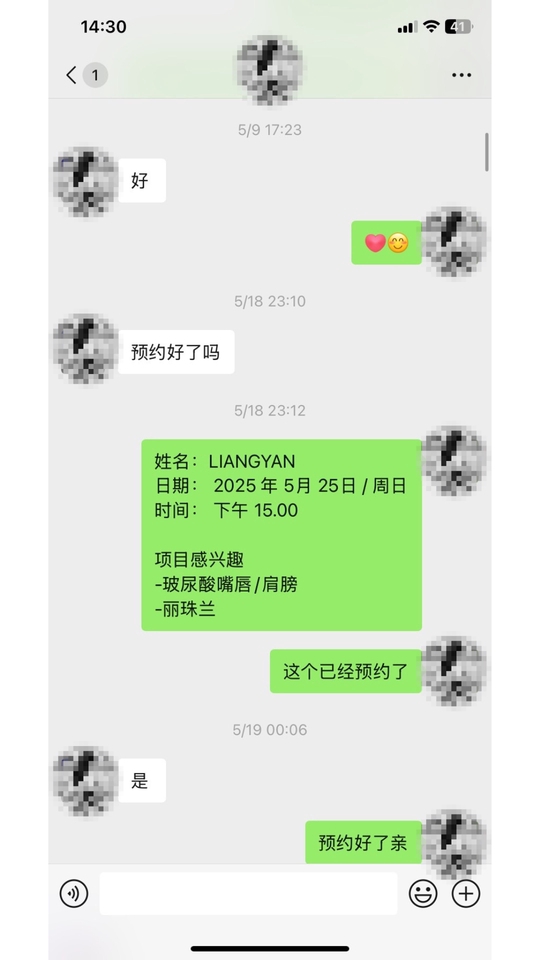The height and width of the screenshot is (960, 540).
Task: Open own avatar beside 这个已经预约了 message
Action: [x=454, y=671]
